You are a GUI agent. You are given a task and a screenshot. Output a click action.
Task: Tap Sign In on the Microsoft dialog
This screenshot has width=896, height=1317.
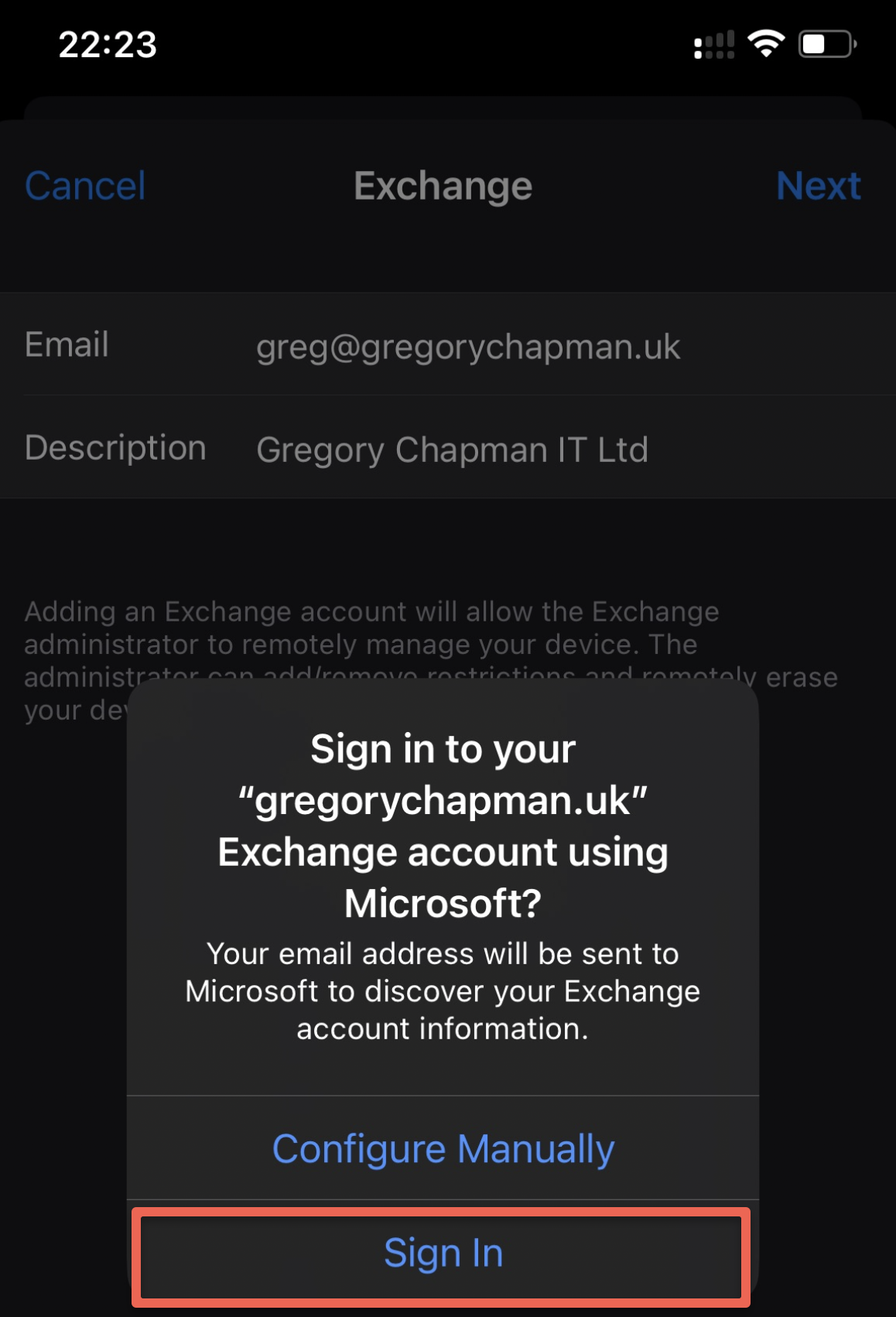point(443,1254)
